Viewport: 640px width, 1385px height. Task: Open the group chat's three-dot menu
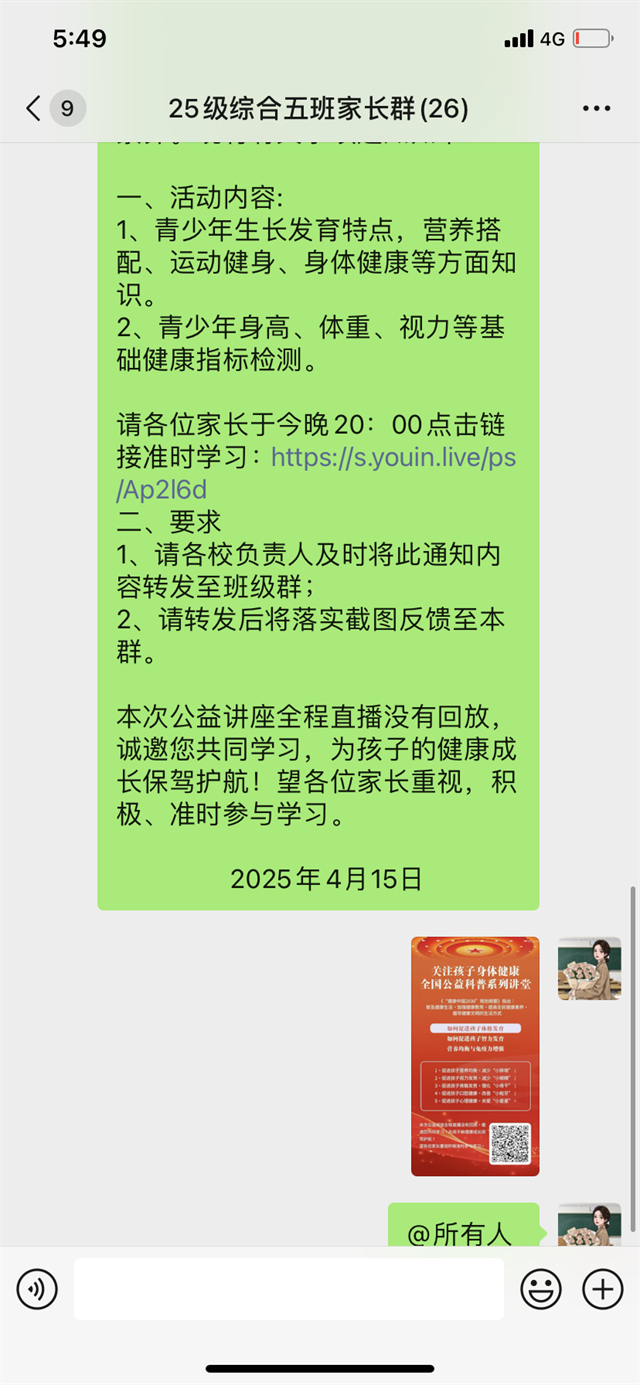coord(596,108)
